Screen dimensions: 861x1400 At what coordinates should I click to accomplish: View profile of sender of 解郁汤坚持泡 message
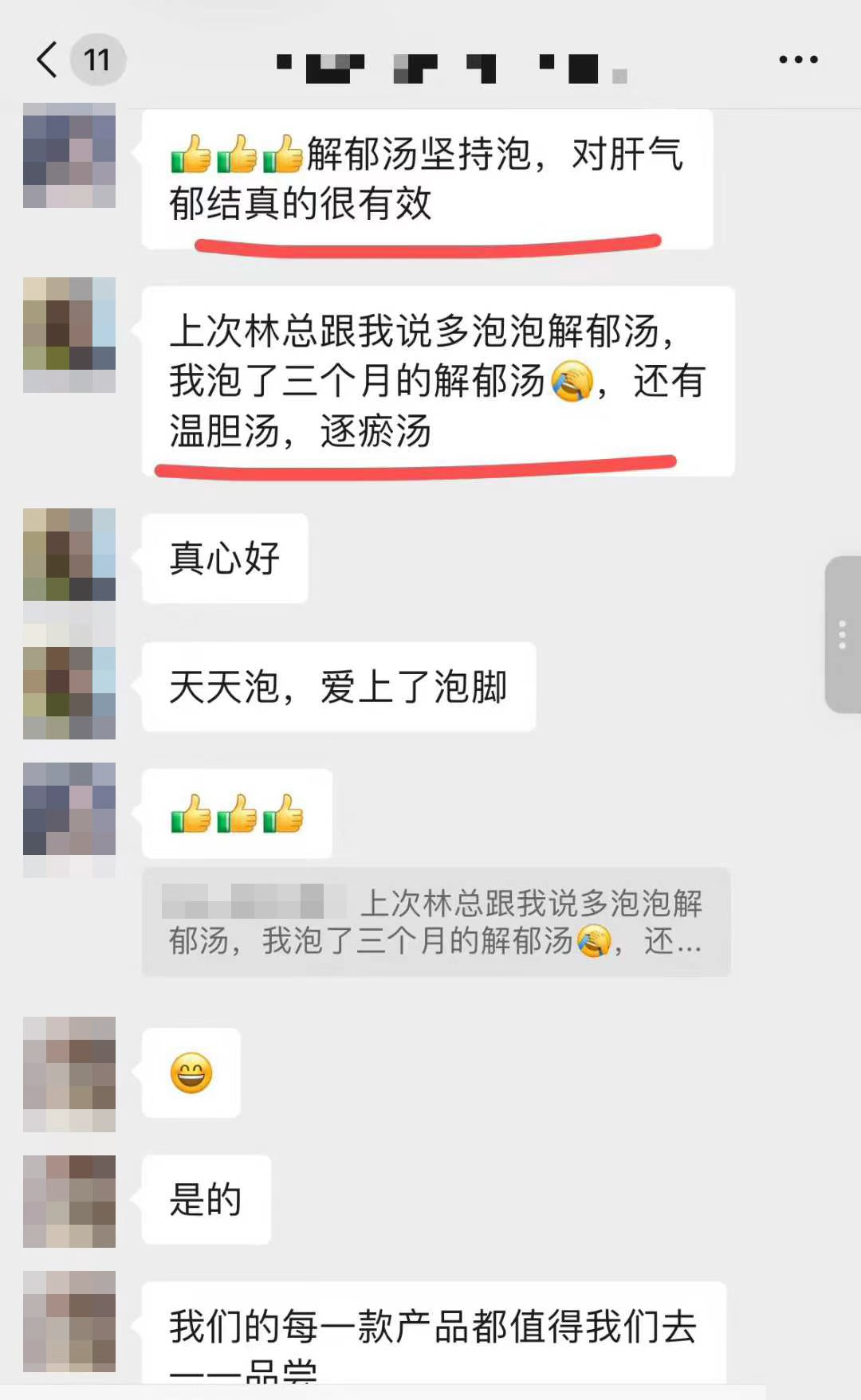click(69, 155)
